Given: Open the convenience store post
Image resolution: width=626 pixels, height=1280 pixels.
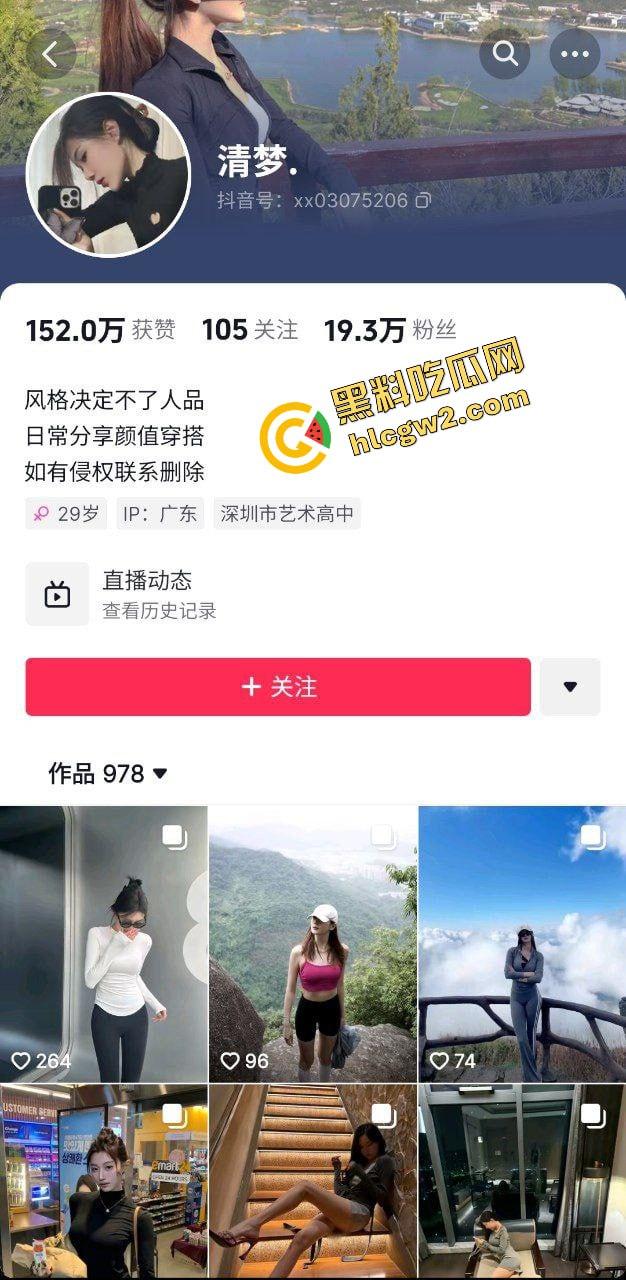Looking at the screenshot, I should [x=104, y=1182].
